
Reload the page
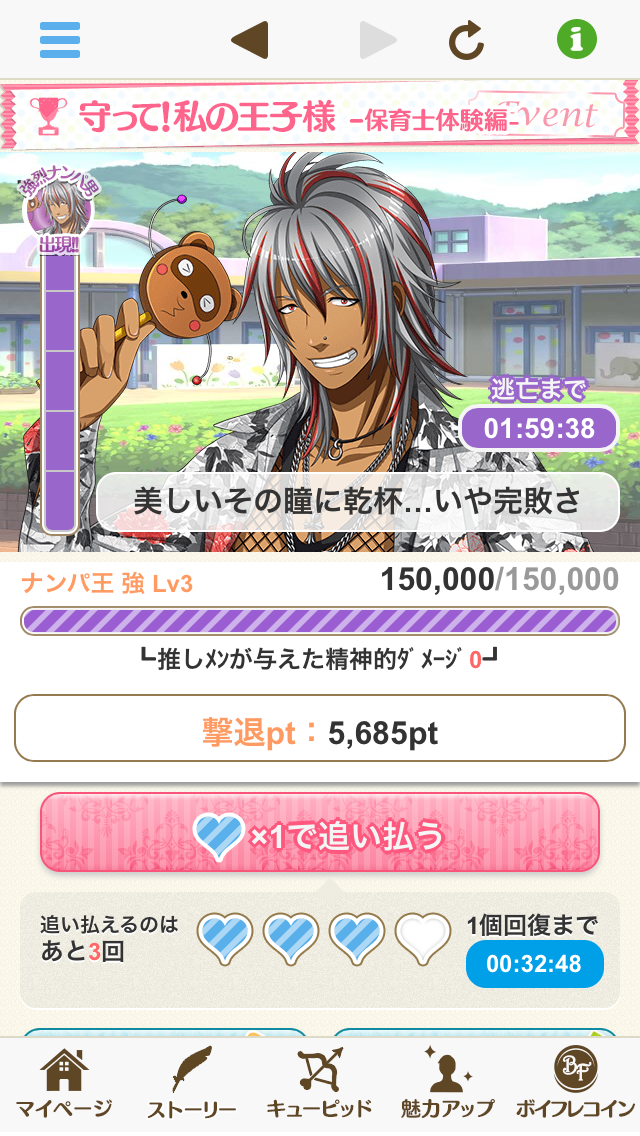pos(466,40)
